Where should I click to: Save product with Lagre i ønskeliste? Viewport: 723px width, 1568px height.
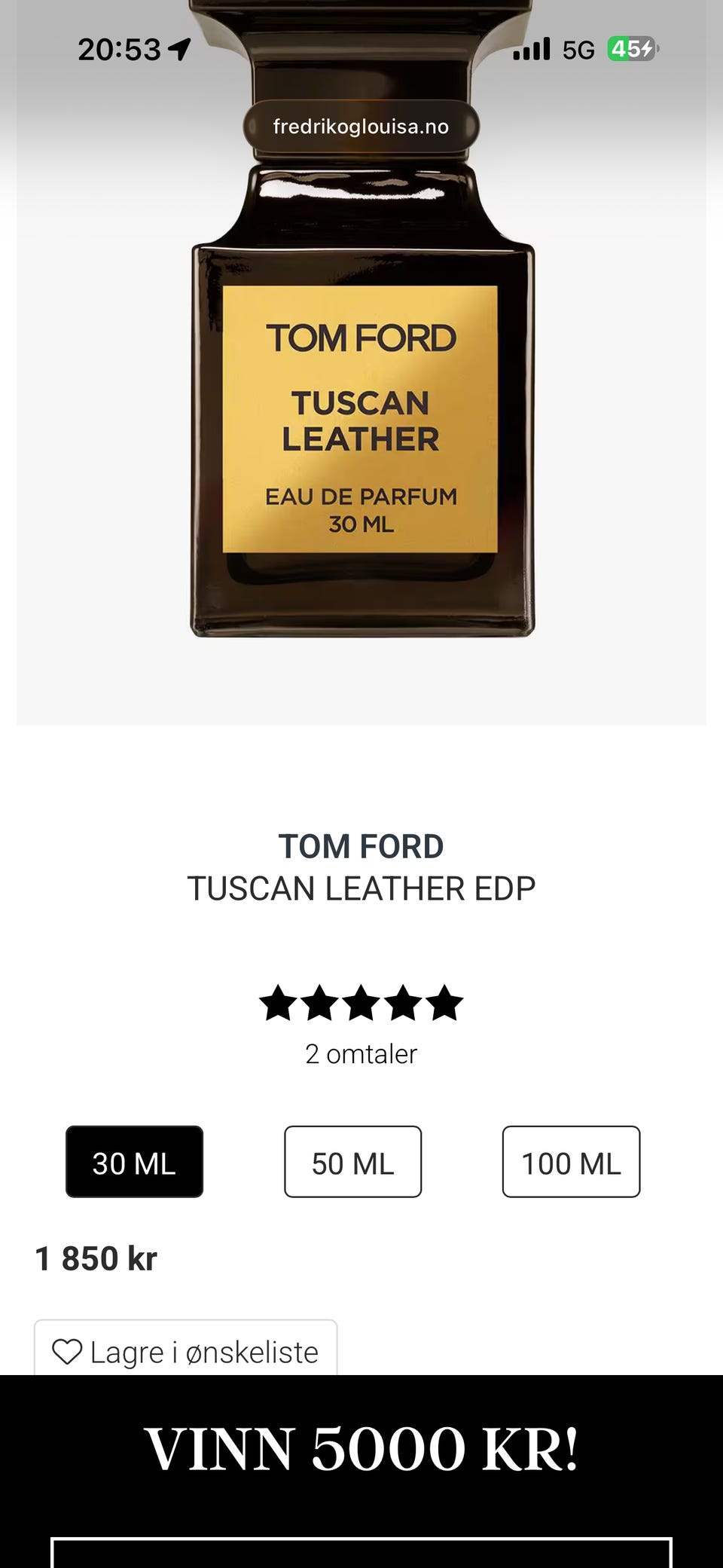click(x=185, y=1351)
